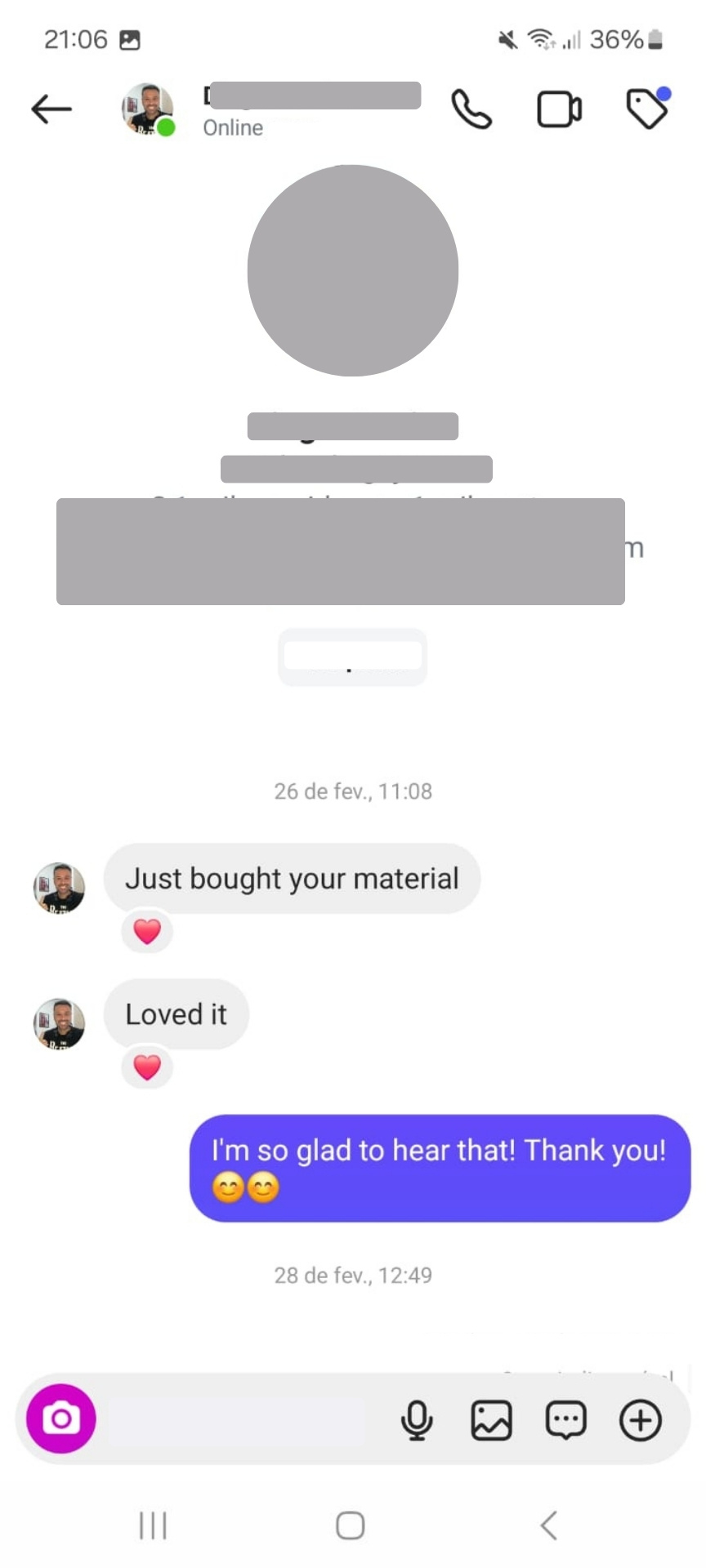The image size is (706, 1568).
Task: Tap heart reaction under 'Just bought your material'
Action: (x=147, y=931)
